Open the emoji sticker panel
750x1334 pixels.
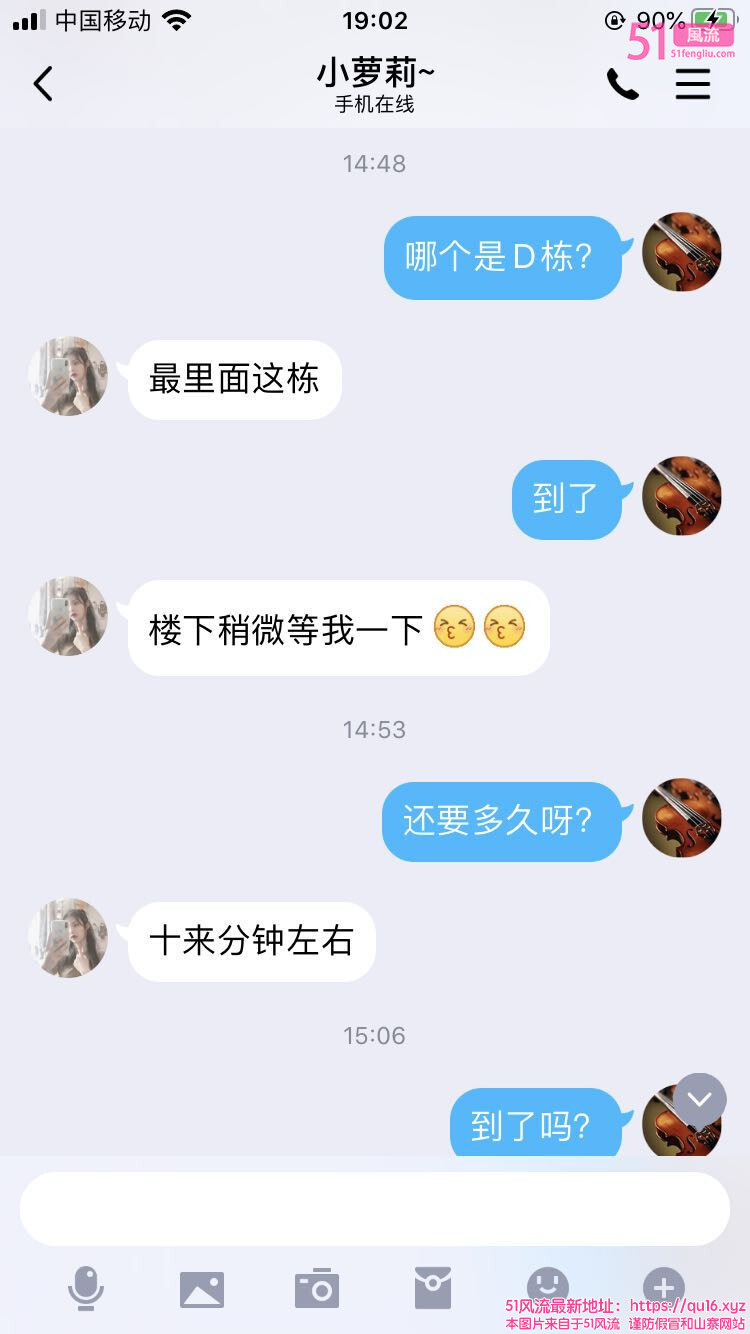[x=548, y=1288]
